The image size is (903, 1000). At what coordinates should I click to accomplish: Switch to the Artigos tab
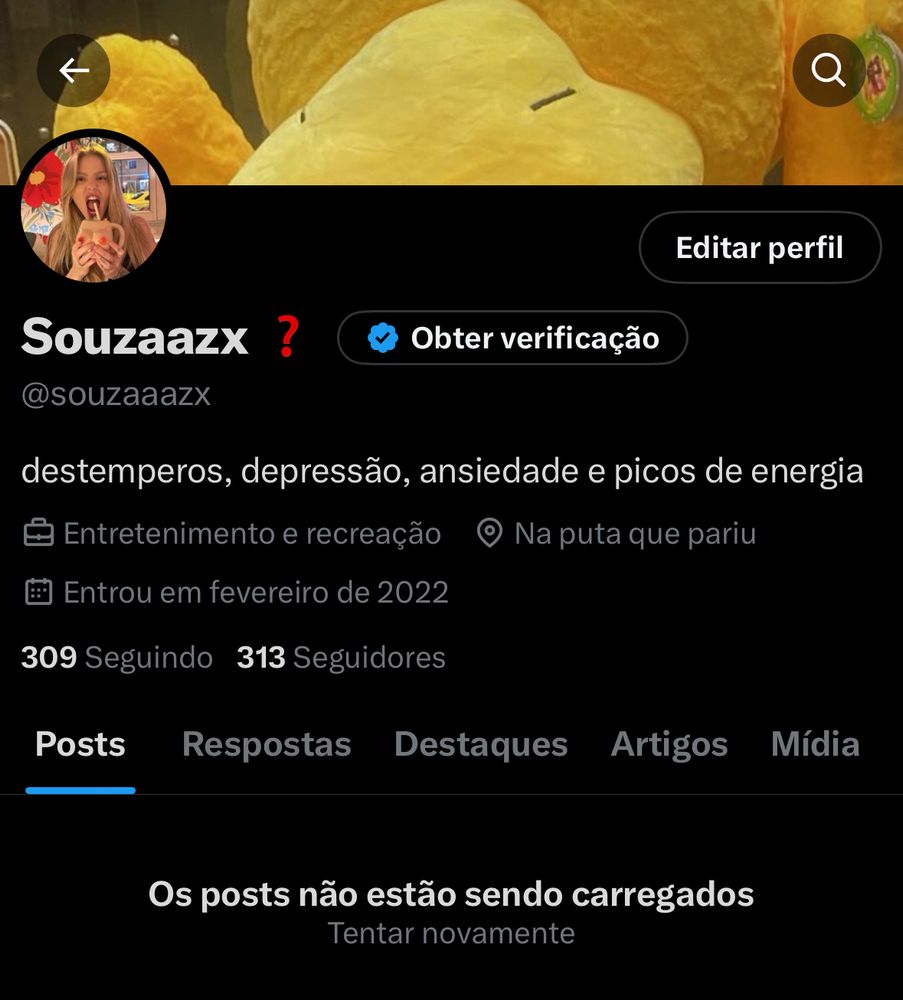[x=669, y=745]
